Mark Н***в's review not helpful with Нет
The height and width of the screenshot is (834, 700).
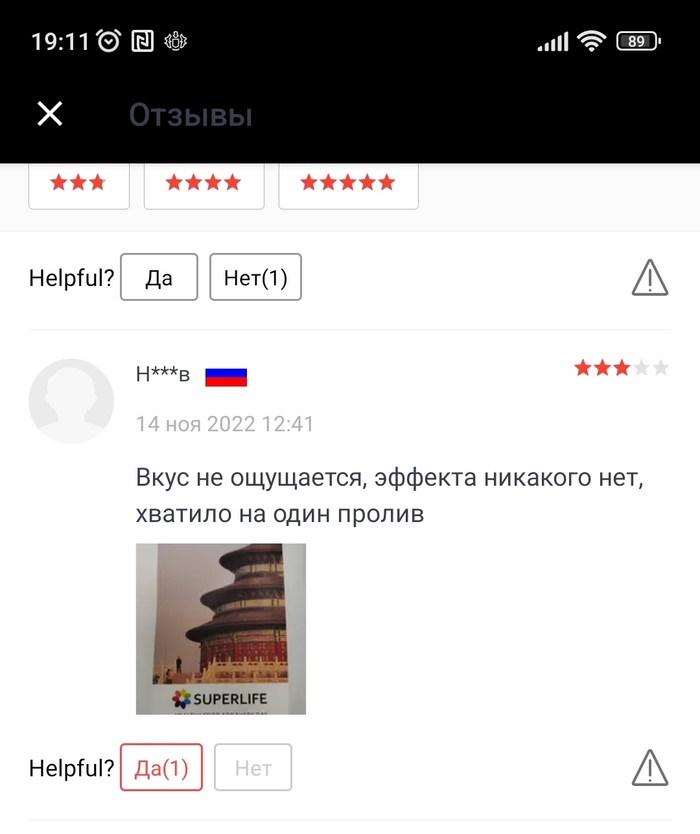tap(253, 768)
